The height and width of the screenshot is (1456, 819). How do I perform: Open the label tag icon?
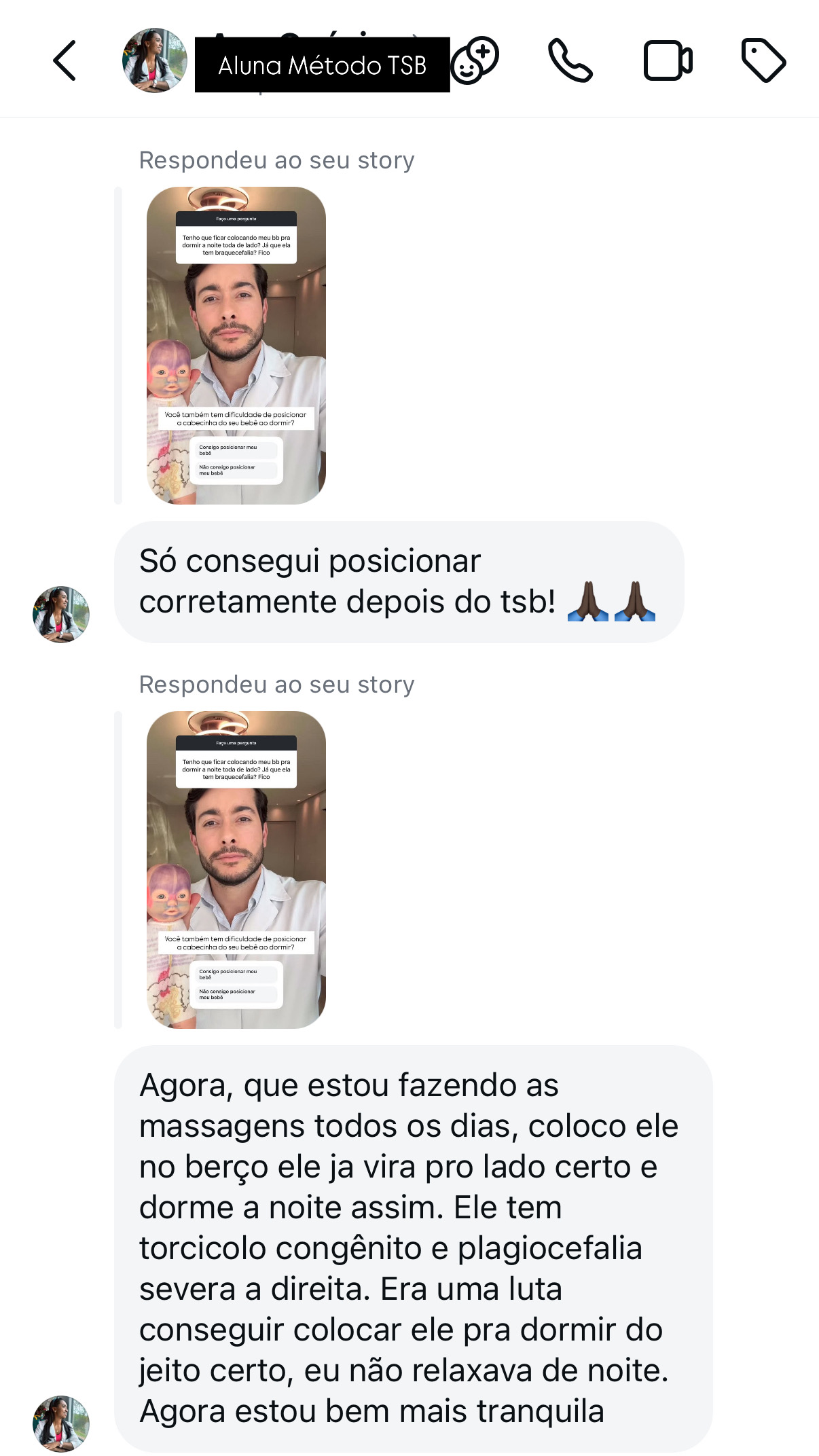pos(763,61)
